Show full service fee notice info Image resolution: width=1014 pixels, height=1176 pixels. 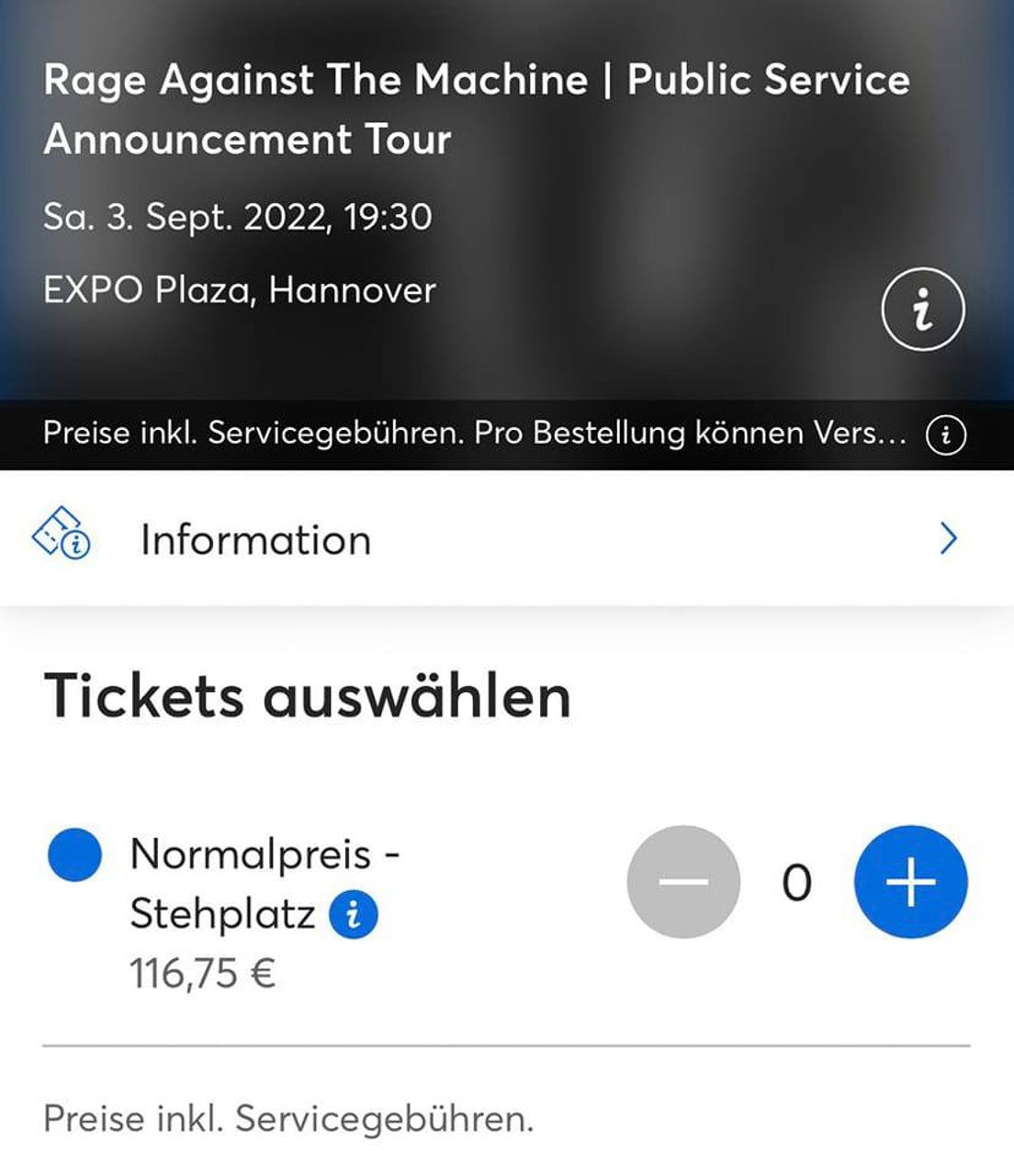tap(945, 435)
